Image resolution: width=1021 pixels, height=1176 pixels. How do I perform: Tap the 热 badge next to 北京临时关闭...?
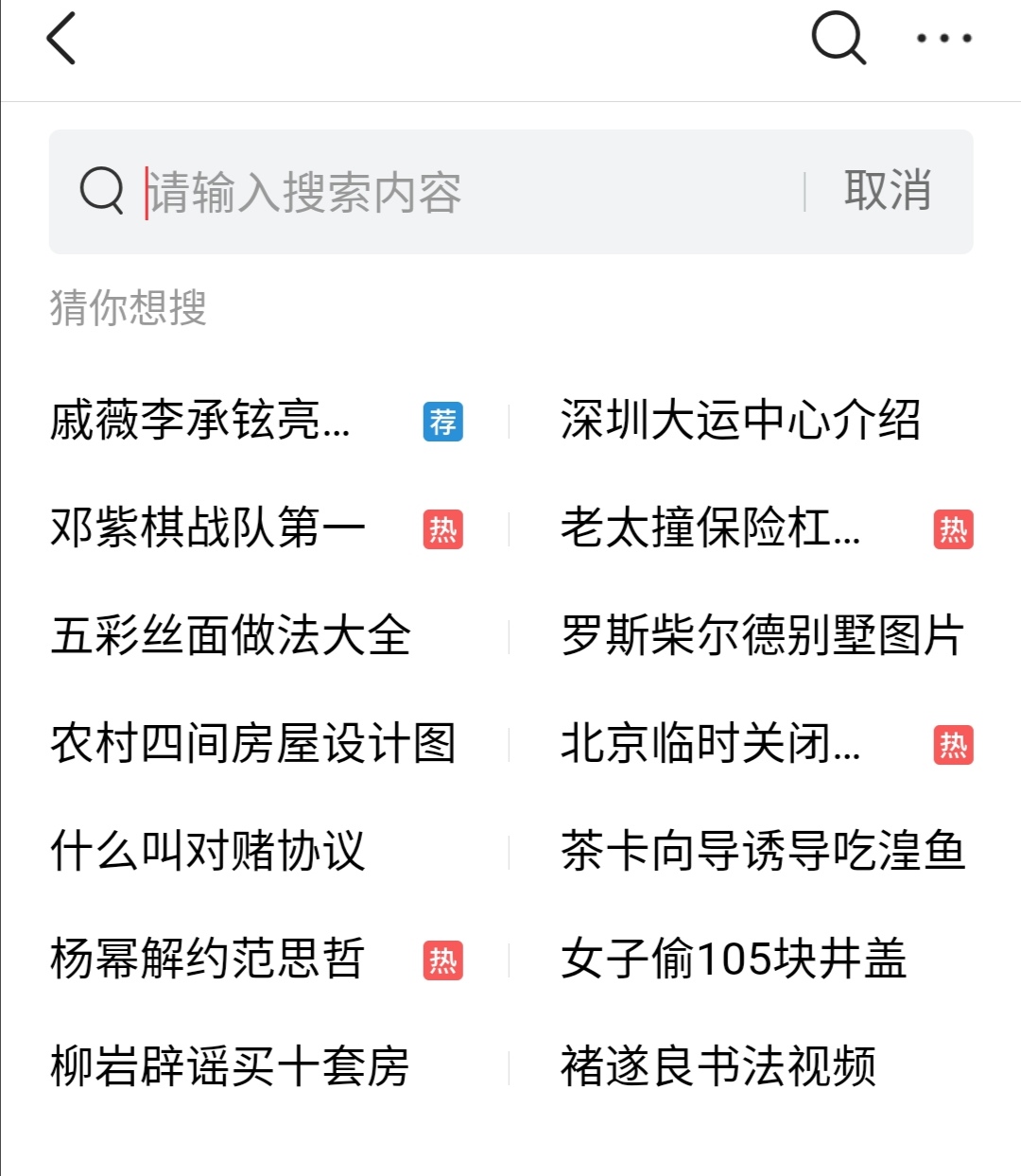[x=954, y=745]
